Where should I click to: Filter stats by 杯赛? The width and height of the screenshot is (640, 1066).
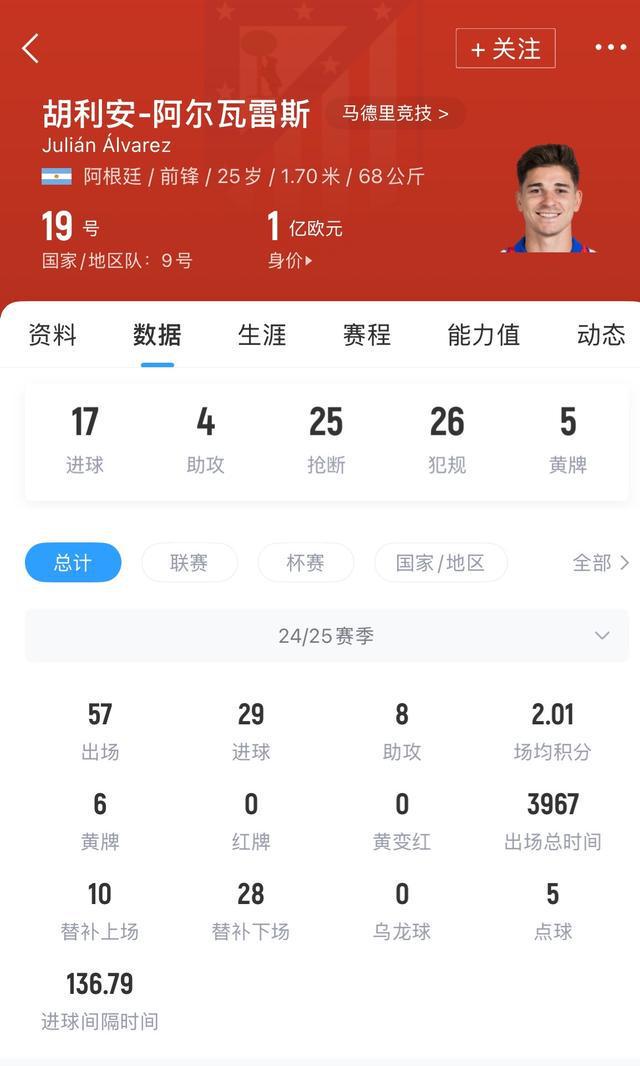[305, 563]
